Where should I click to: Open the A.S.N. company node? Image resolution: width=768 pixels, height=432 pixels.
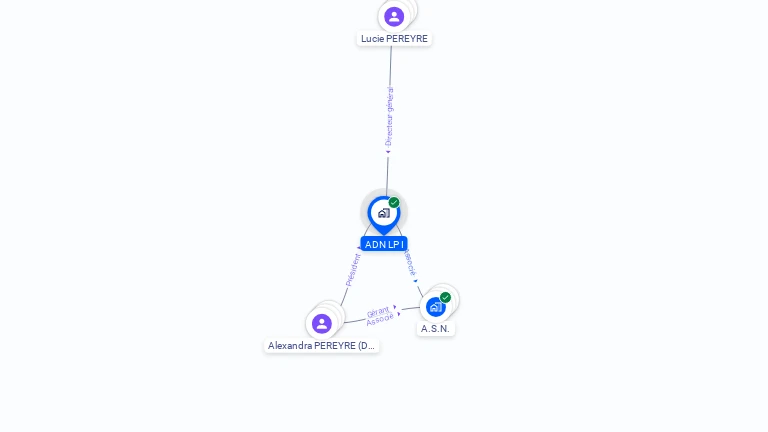point(436,307)
